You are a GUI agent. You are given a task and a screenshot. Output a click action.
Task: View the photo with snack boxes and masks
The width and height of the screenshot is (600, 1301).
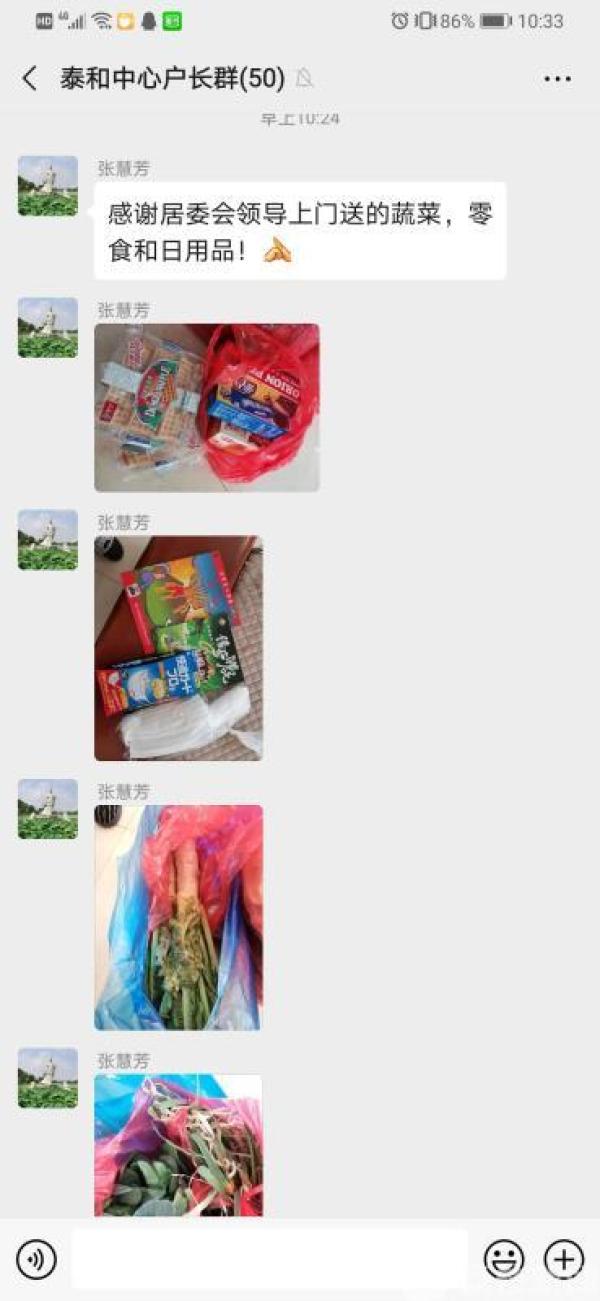point(179,648)
